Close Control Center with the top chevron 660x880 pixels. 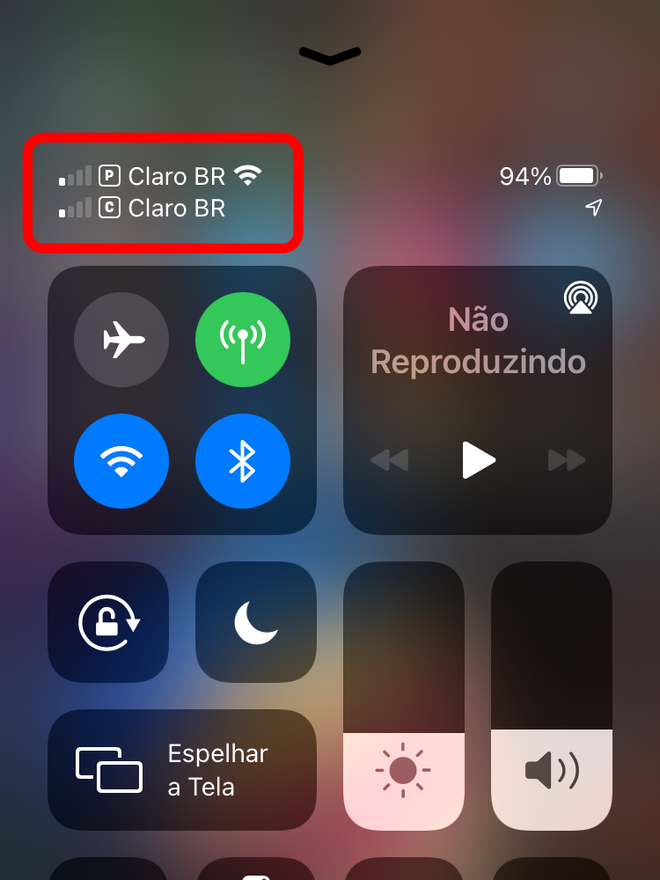[x=330, y=57]
